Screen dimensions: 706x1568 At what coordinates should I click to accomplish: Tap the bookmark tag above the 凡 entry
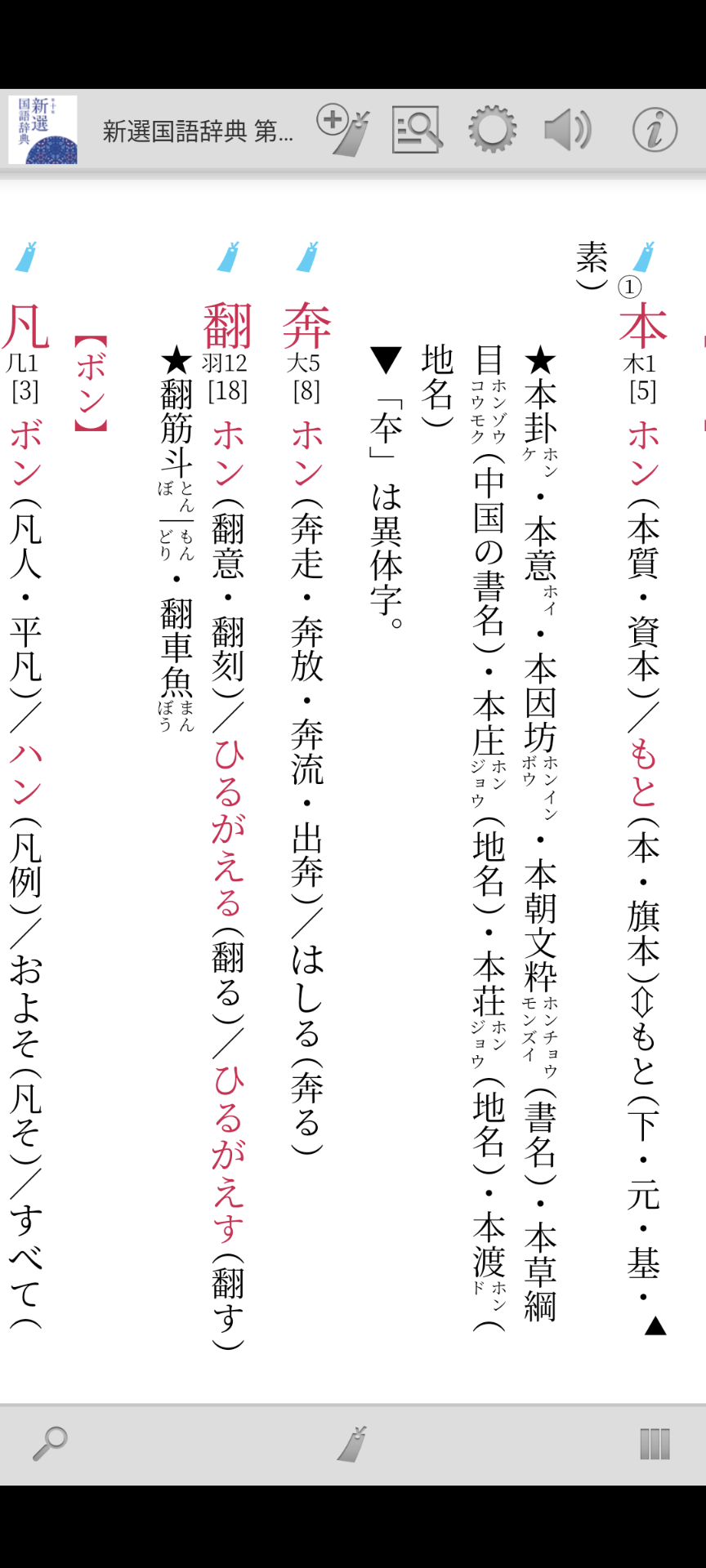click(27, 256)
